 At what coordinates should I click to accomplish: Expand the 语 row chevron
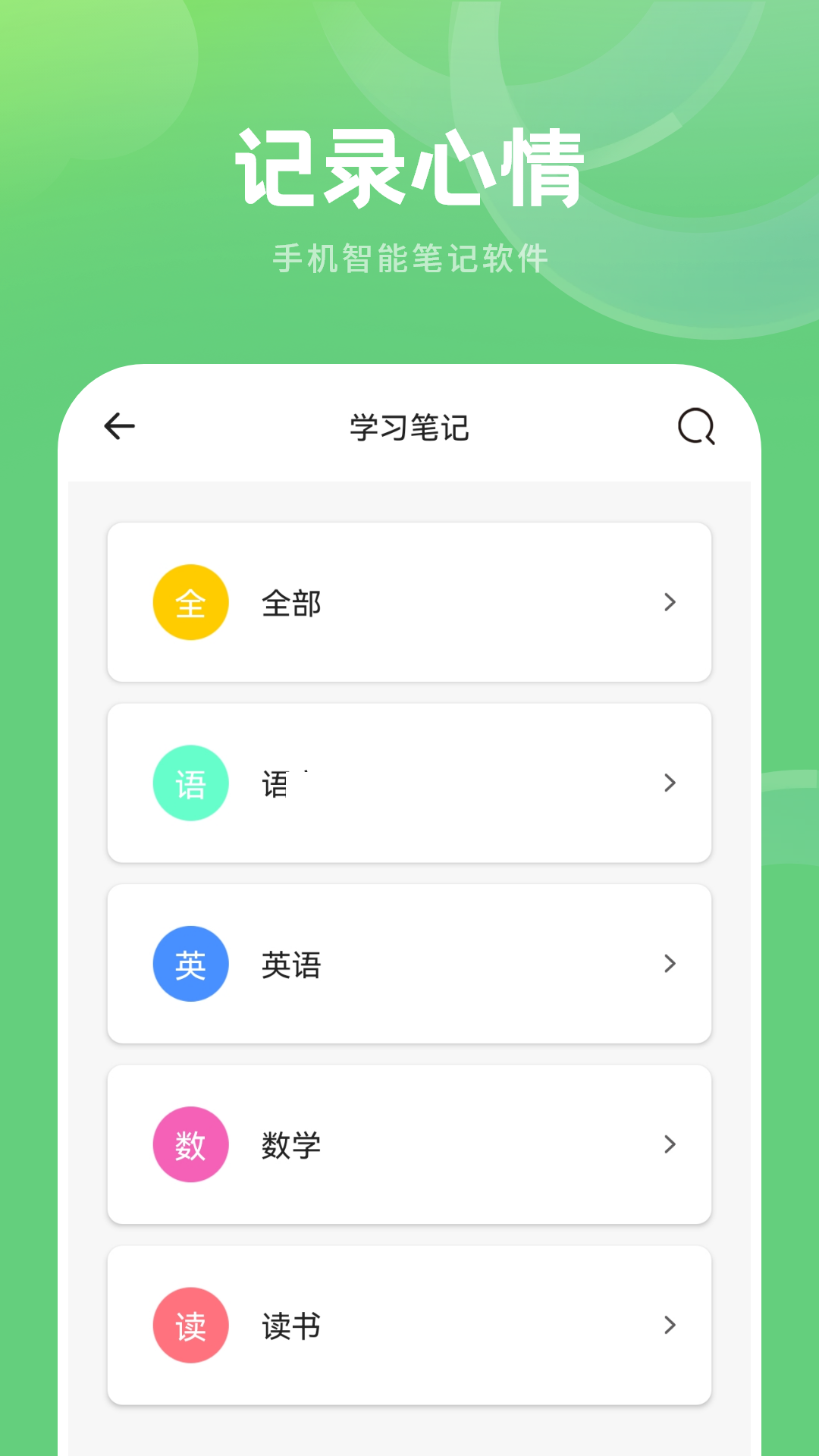[x=670, y=783]
